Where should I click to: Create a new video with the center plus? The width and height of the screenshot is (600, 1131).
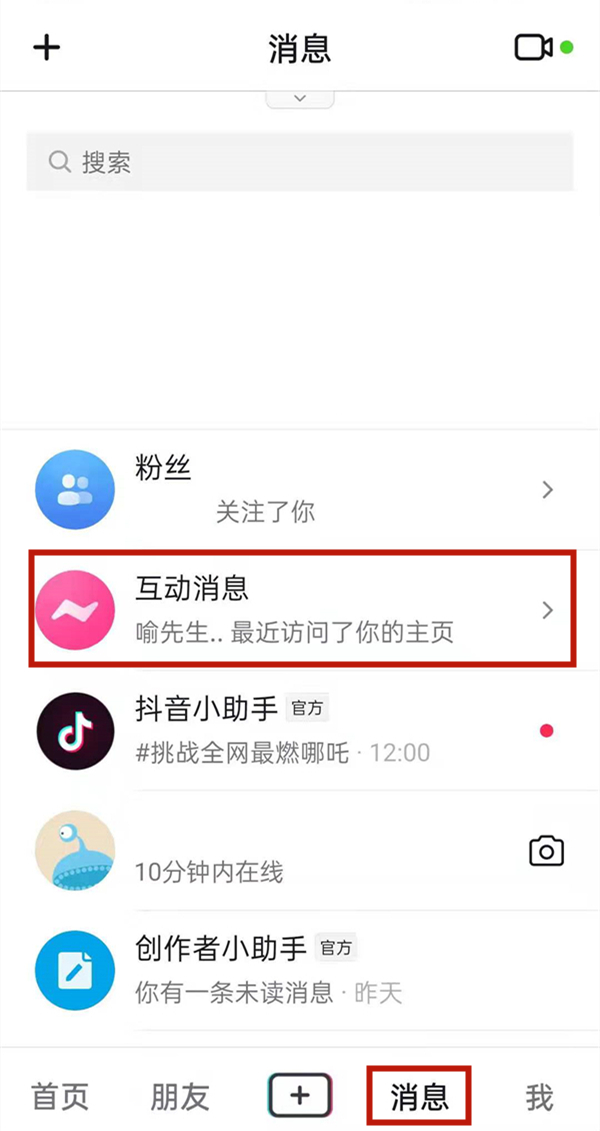pos(300,1096)
